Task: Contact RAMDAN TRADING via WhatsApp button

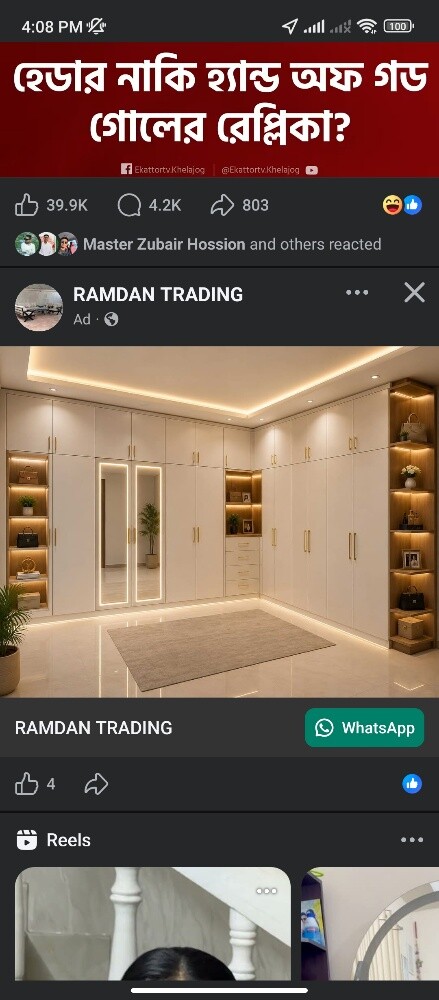Action: (x=364, y=728)
